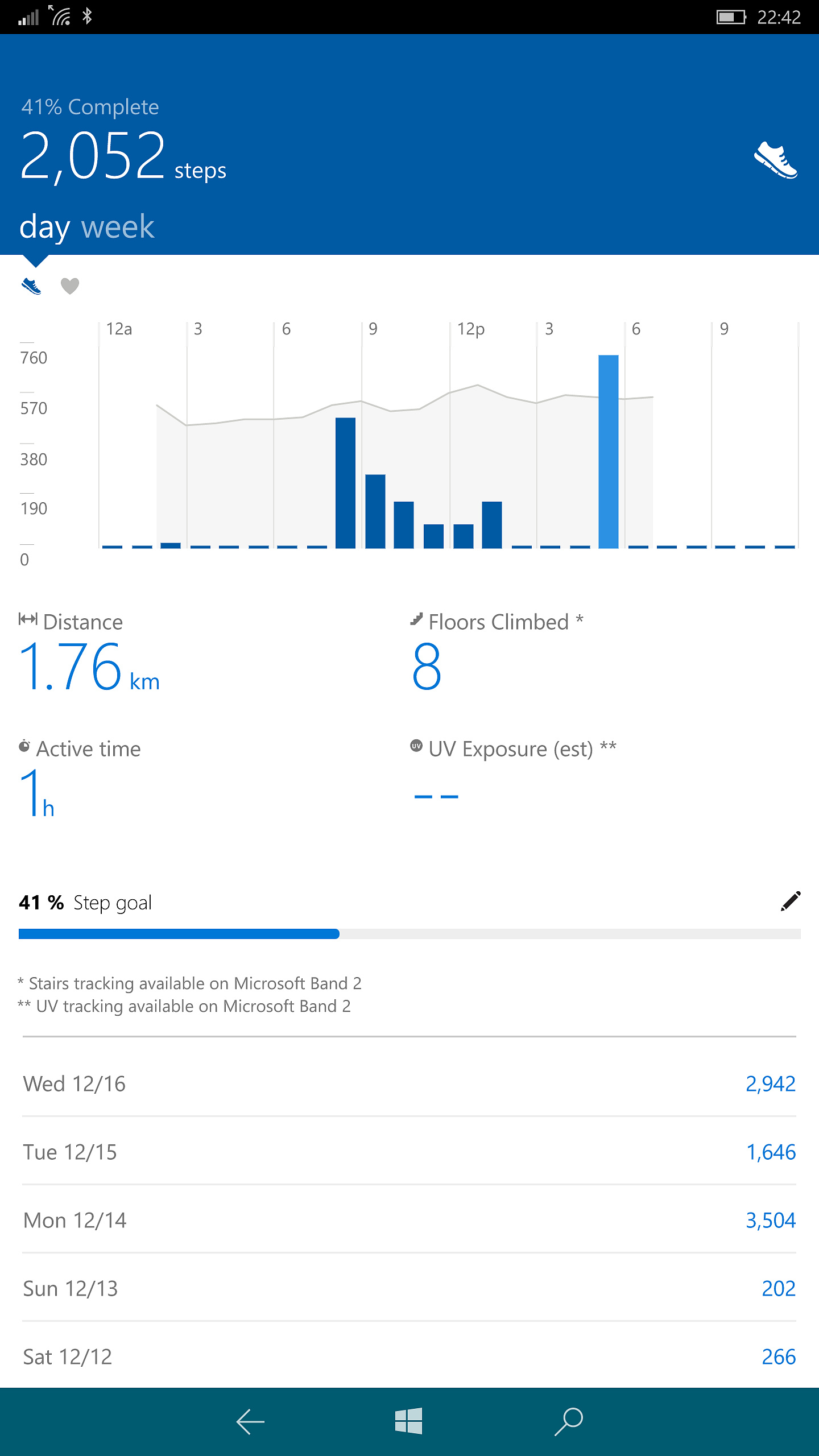Image resolution: width=819 pixels, height=1456 pixels.
Task: Tap the Windows start button
Action: (x=409, y=1421)
